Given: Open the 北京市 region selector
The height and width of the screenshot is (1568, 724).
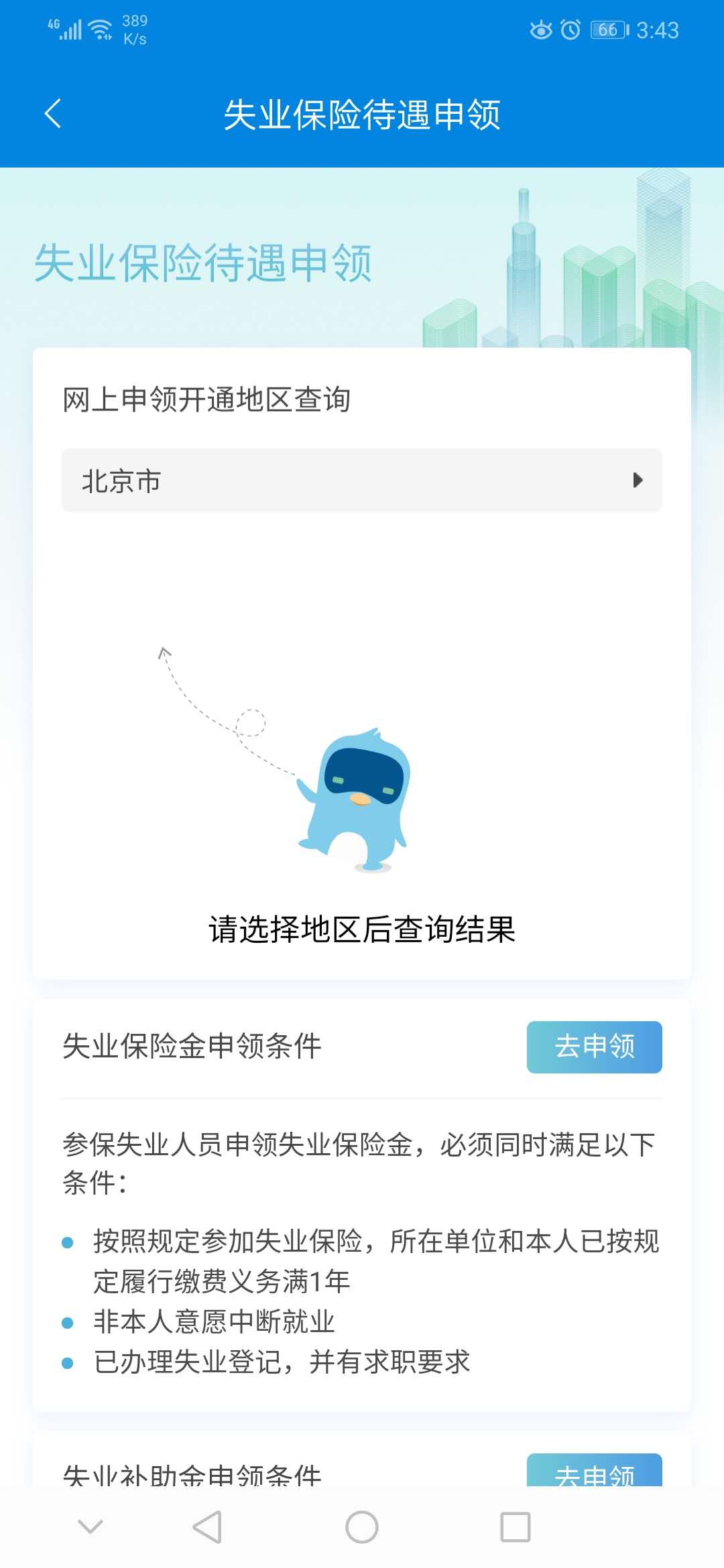Looking at the screenshot, I should coord(362,480).
